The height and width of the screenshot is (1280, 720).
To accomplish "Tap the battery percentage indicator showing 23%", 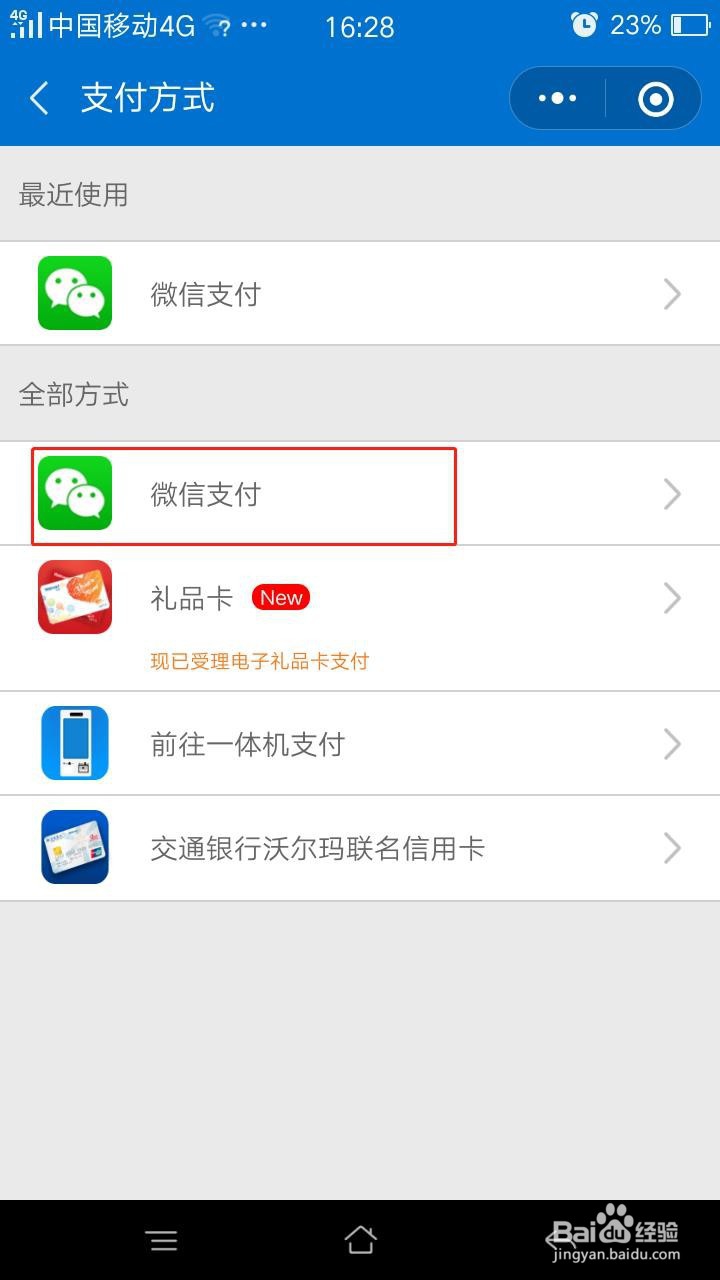I will pos(637,25).
